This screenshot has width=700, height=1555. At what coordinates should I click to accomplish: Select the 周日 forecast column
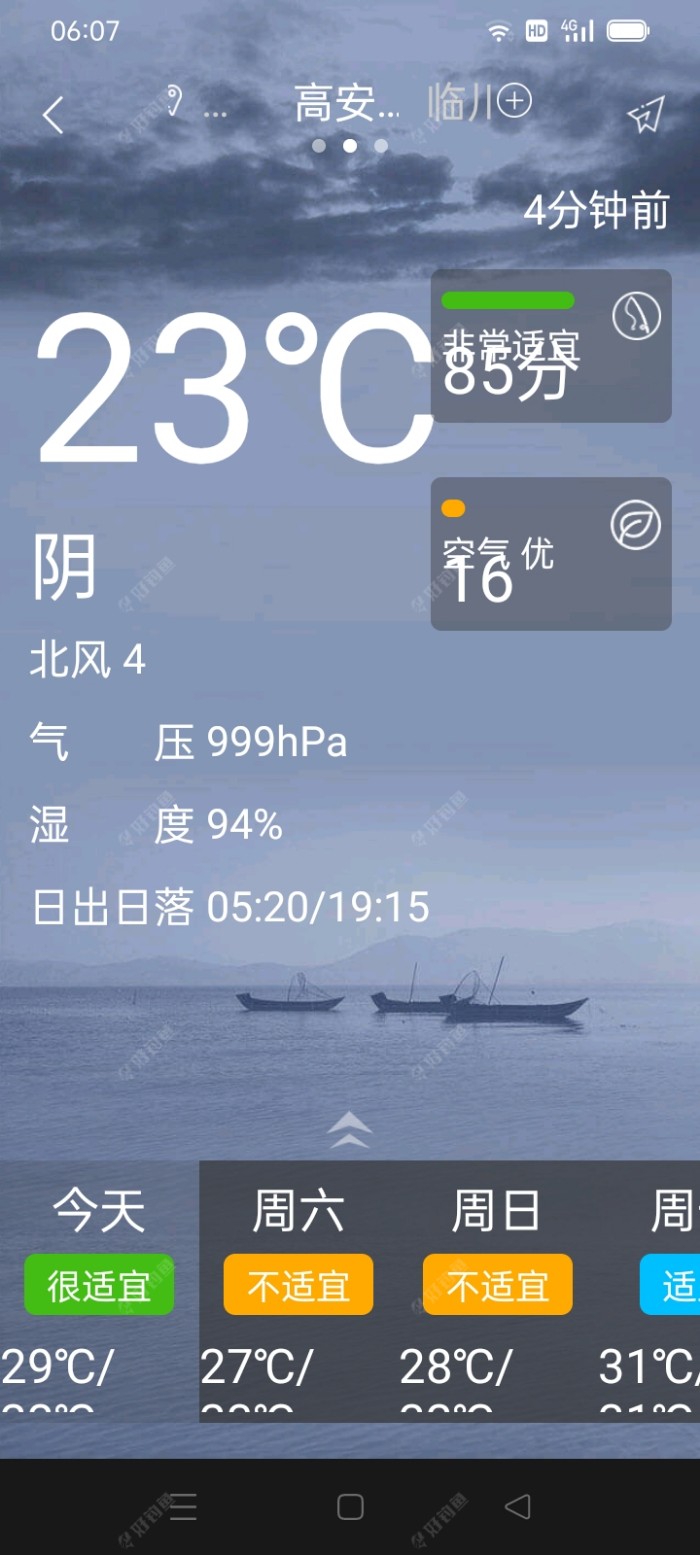497,1290
